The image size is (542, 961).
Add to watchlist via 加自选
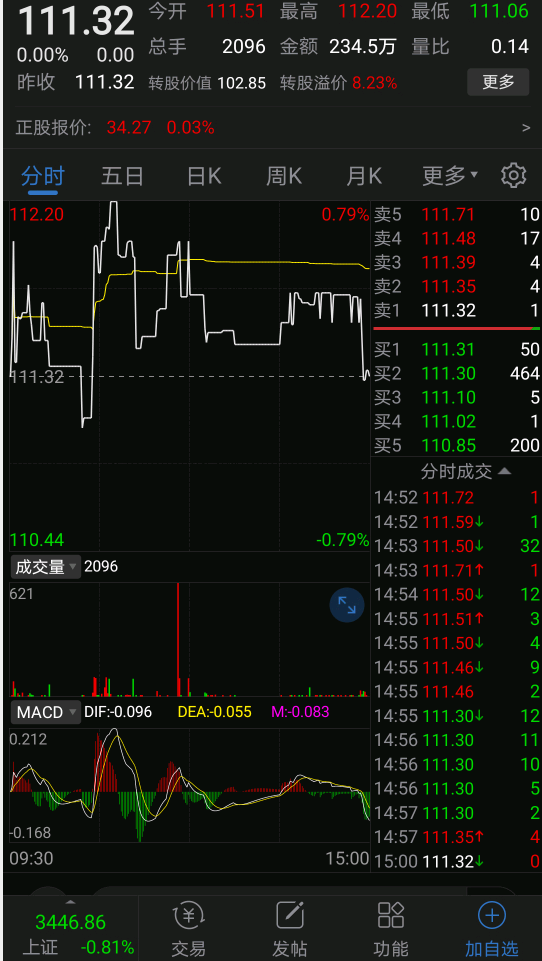492,929
